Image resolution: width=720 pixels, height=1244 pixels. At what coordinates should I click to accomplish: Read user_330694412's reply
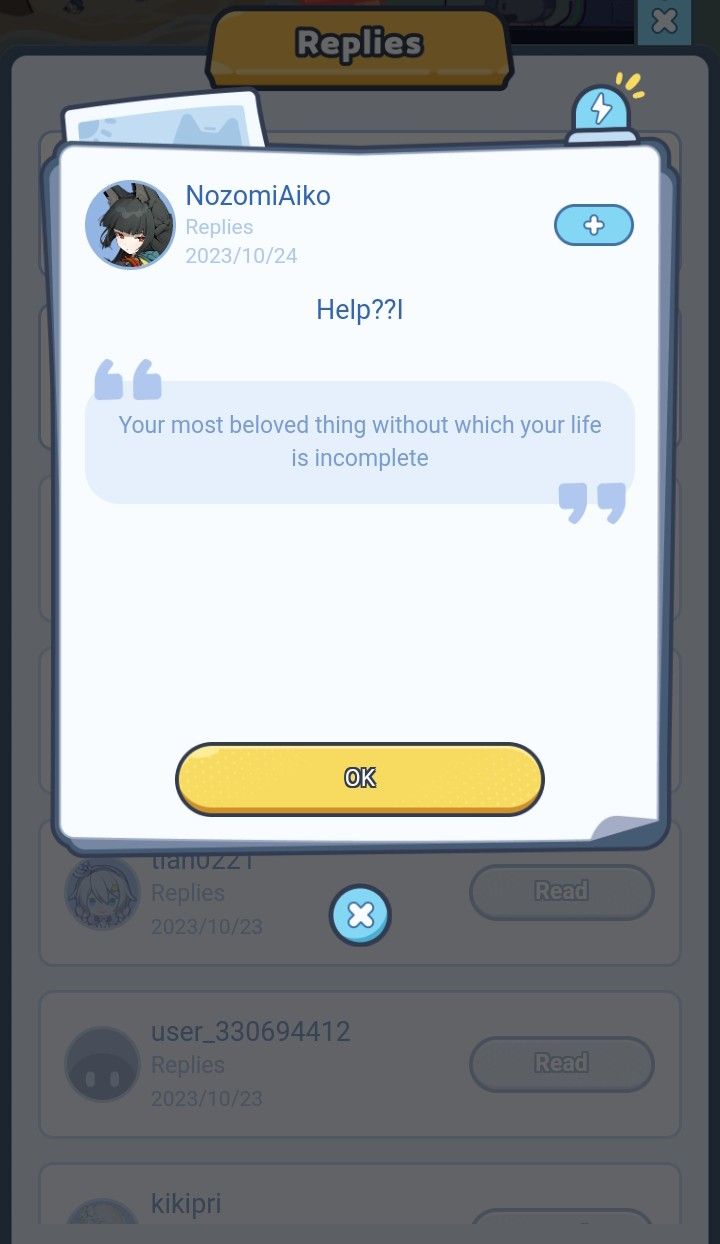(561, 1063)
